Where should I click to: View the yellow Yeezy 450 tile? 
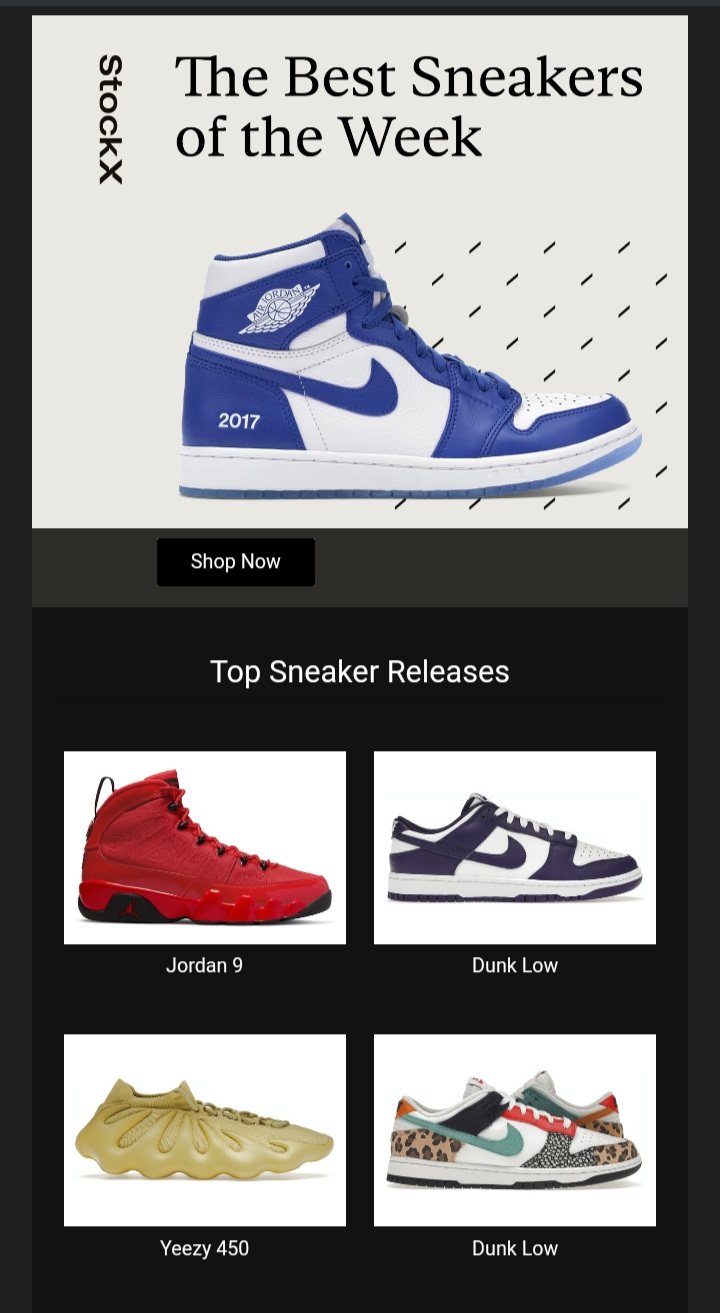click(x=205, y=1130)
